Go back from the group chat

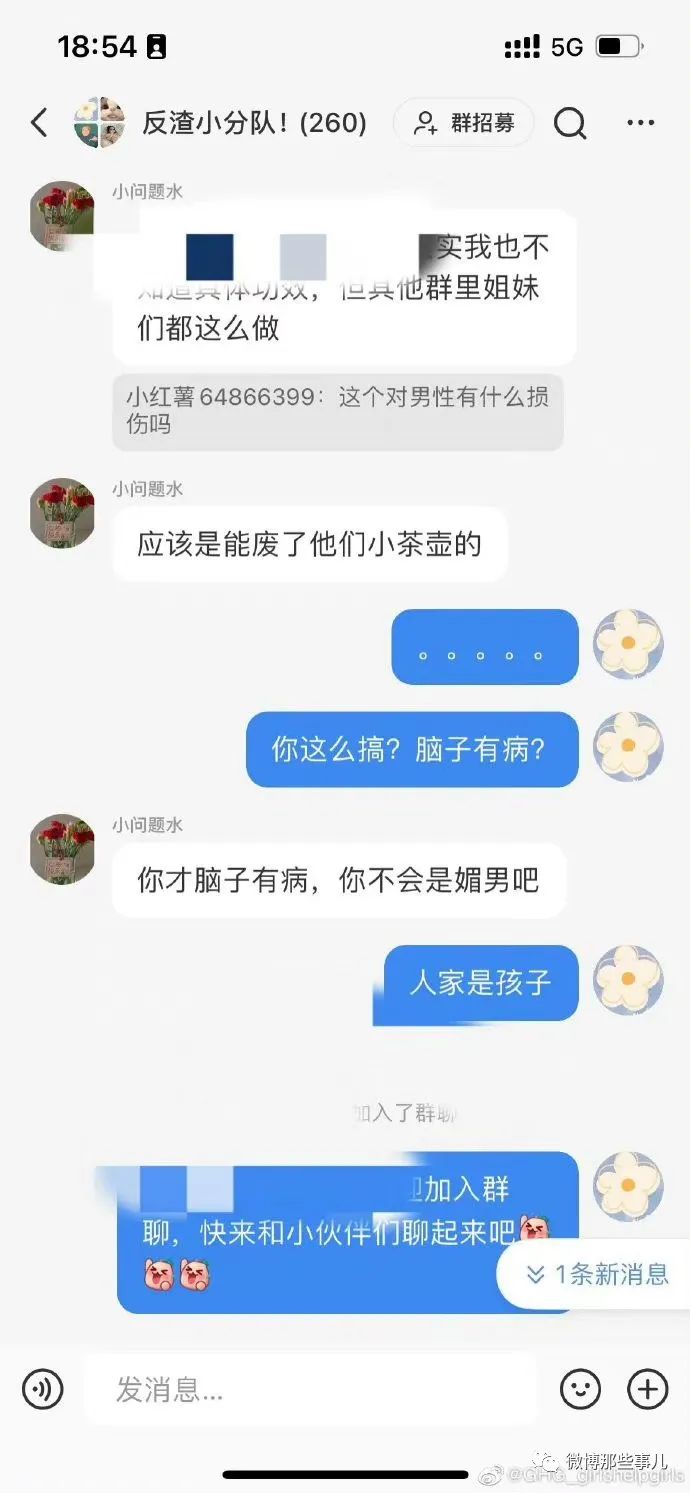[x=39, y=123]
